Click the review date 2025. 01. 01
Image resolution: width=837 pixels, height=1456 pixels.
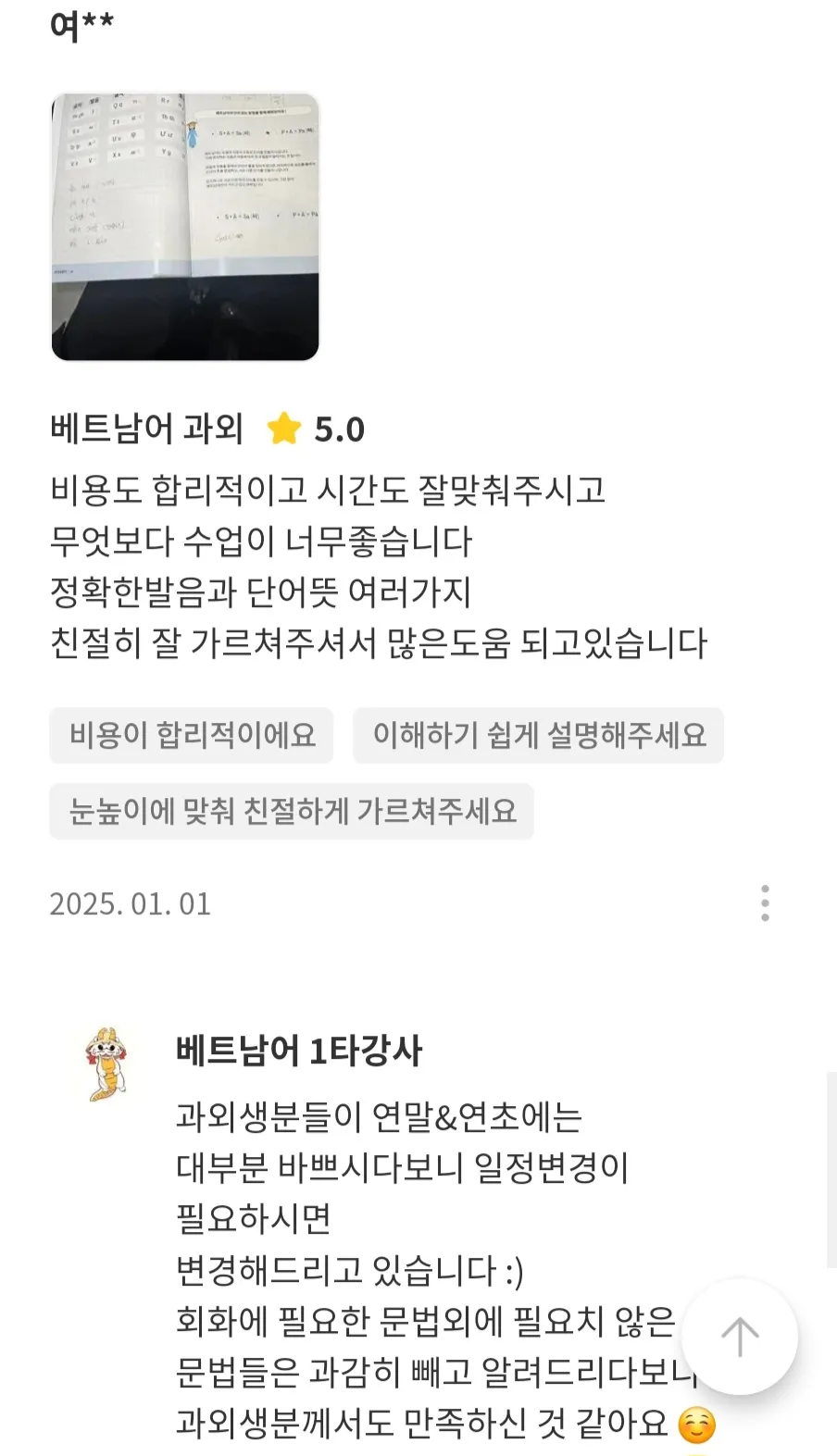(x=128, y=904)
